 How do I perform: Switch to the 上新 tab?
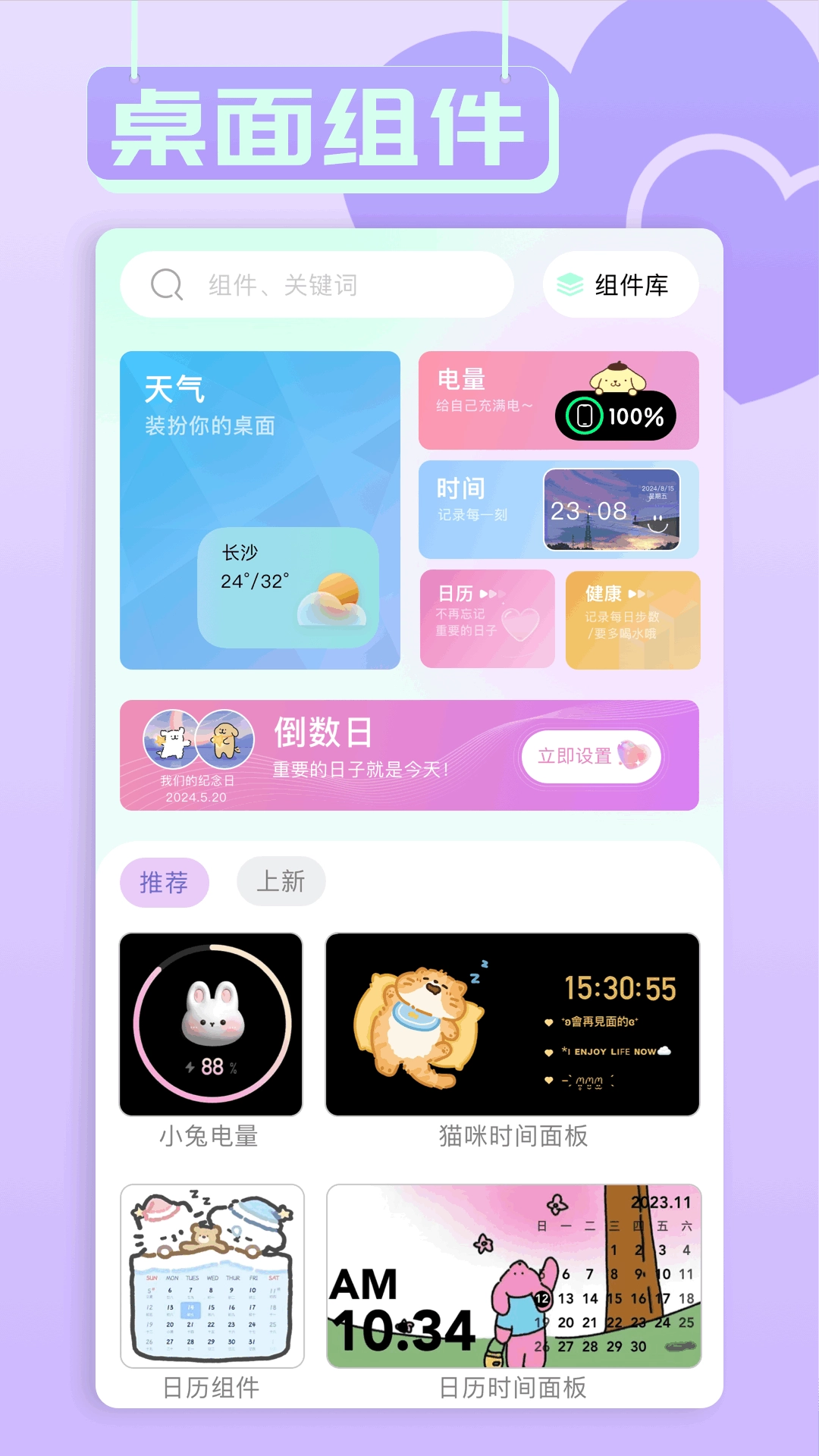click(281, 881)
